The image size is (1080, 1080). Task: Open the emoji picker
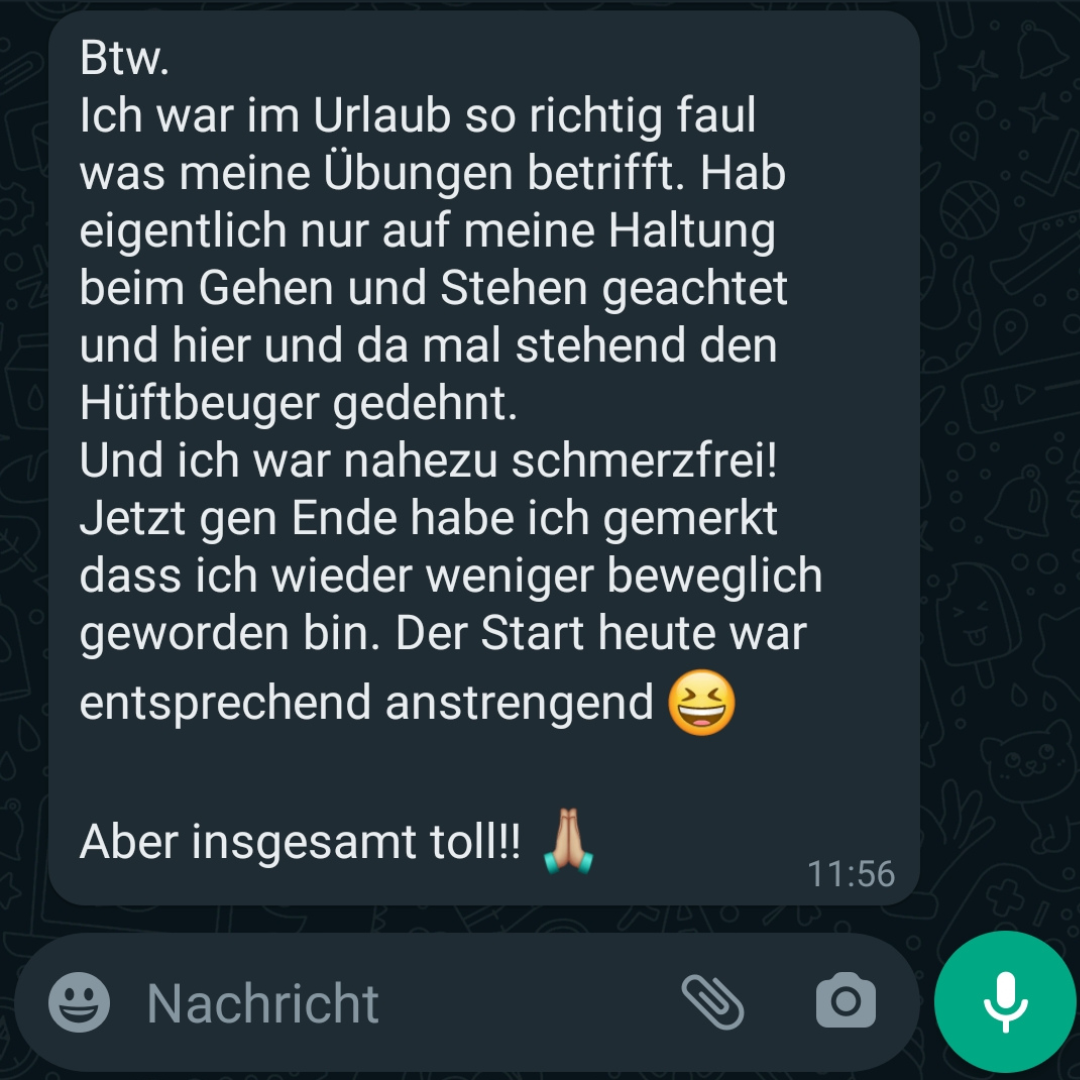point(79,1002)
